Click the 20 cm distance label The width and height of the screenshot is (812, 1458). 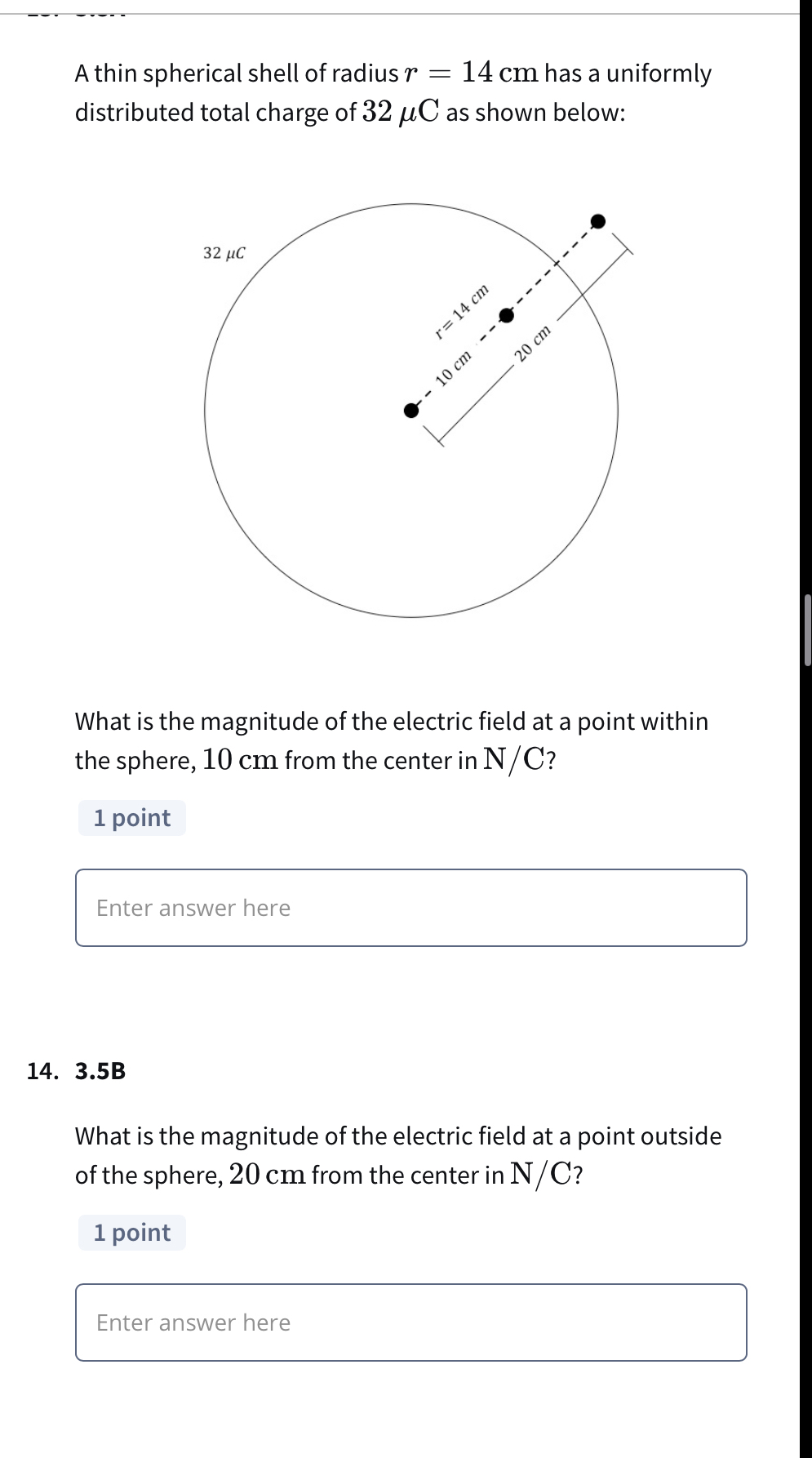tap(534, 344)
